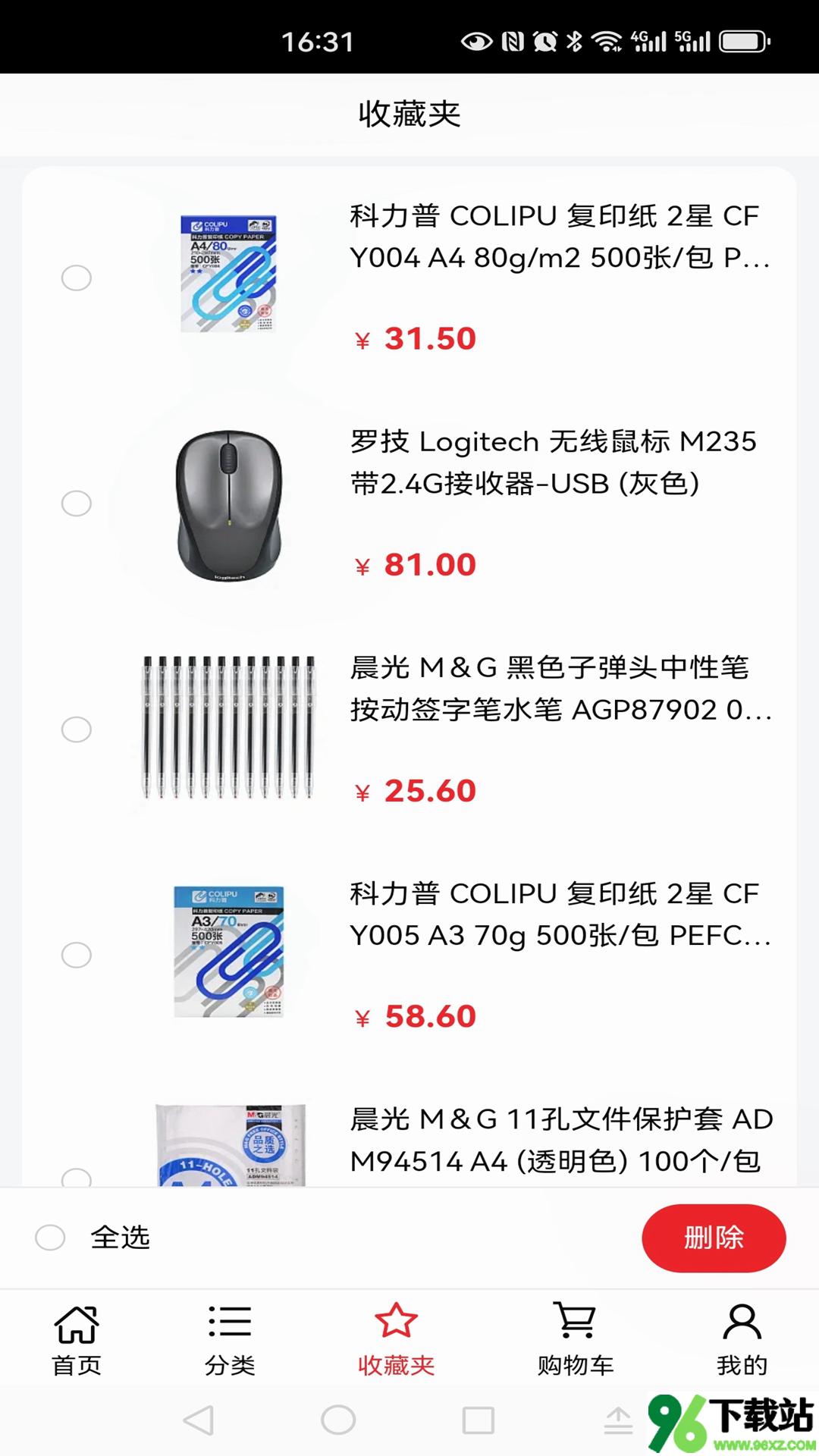Check the Logitech M235 mouse item
This screenshot has height=1456, width=819.
point(76,503)
